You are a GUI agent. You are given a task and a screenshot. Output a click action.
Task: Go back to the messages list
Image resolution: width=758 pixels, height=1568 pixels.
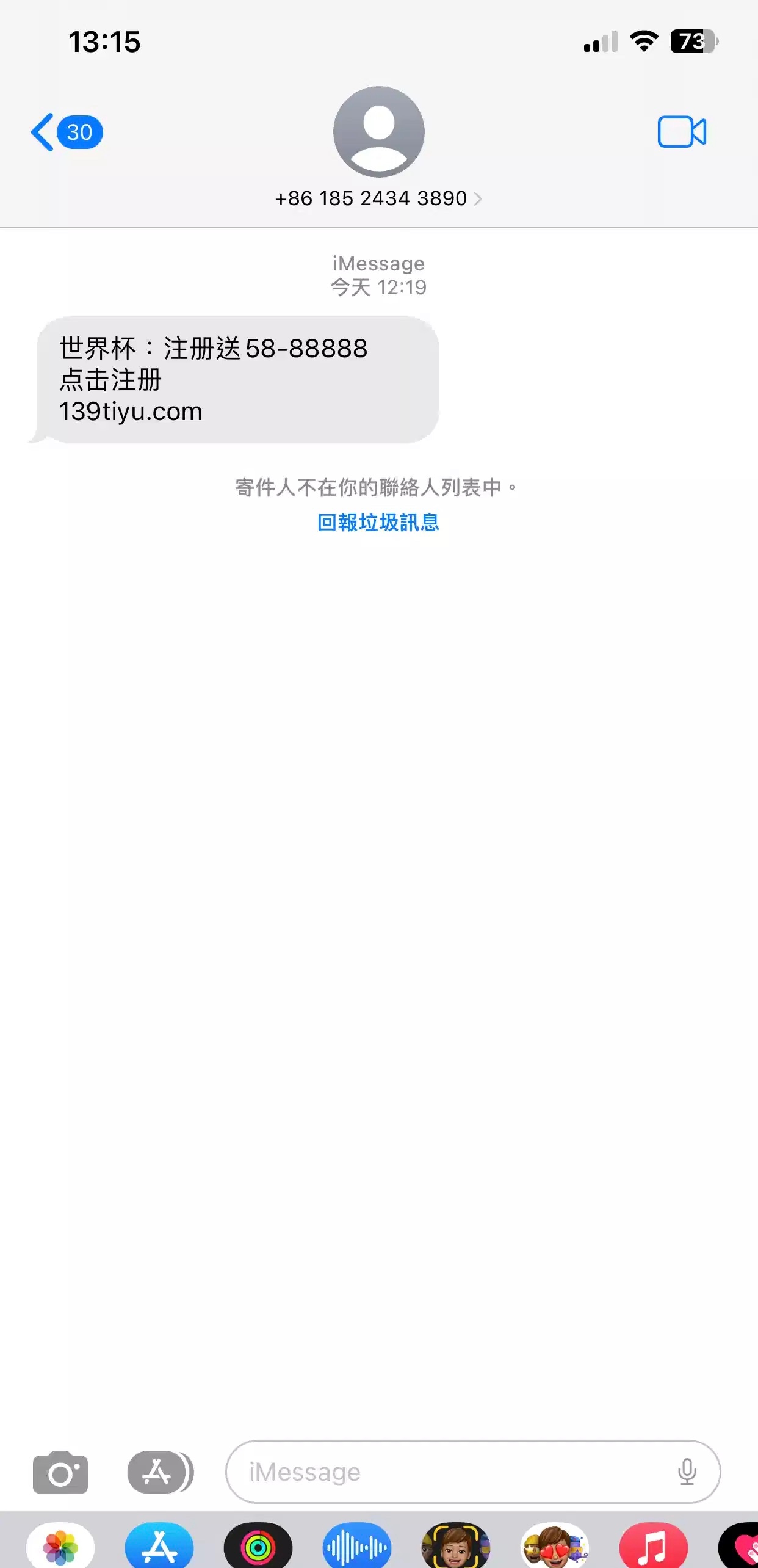66,132
